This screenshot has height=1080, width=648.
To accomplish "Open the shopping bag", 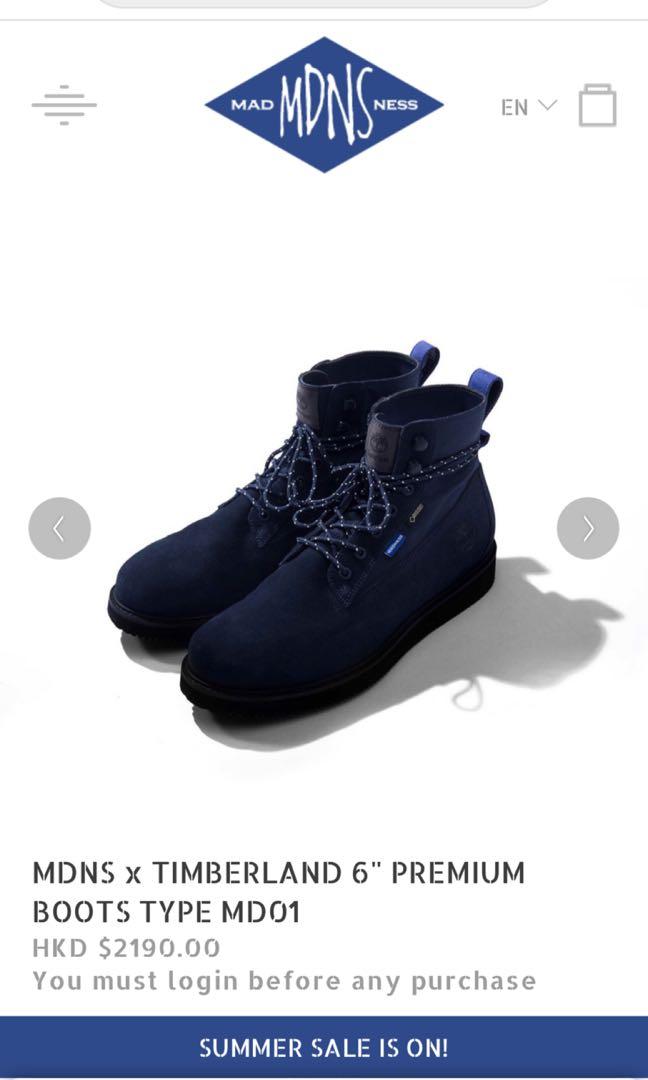I will 597,105.
